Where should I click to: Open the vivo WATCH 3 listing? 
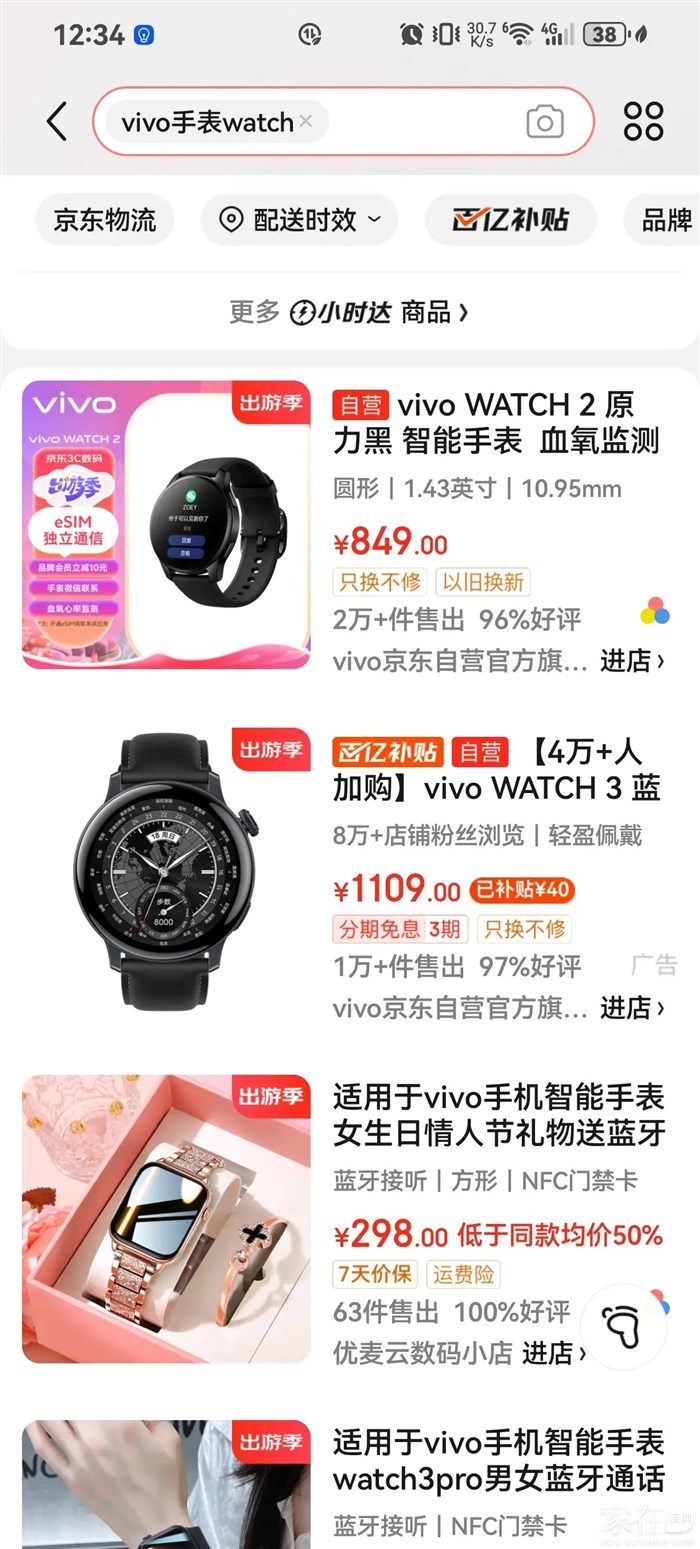pos(497,770)
